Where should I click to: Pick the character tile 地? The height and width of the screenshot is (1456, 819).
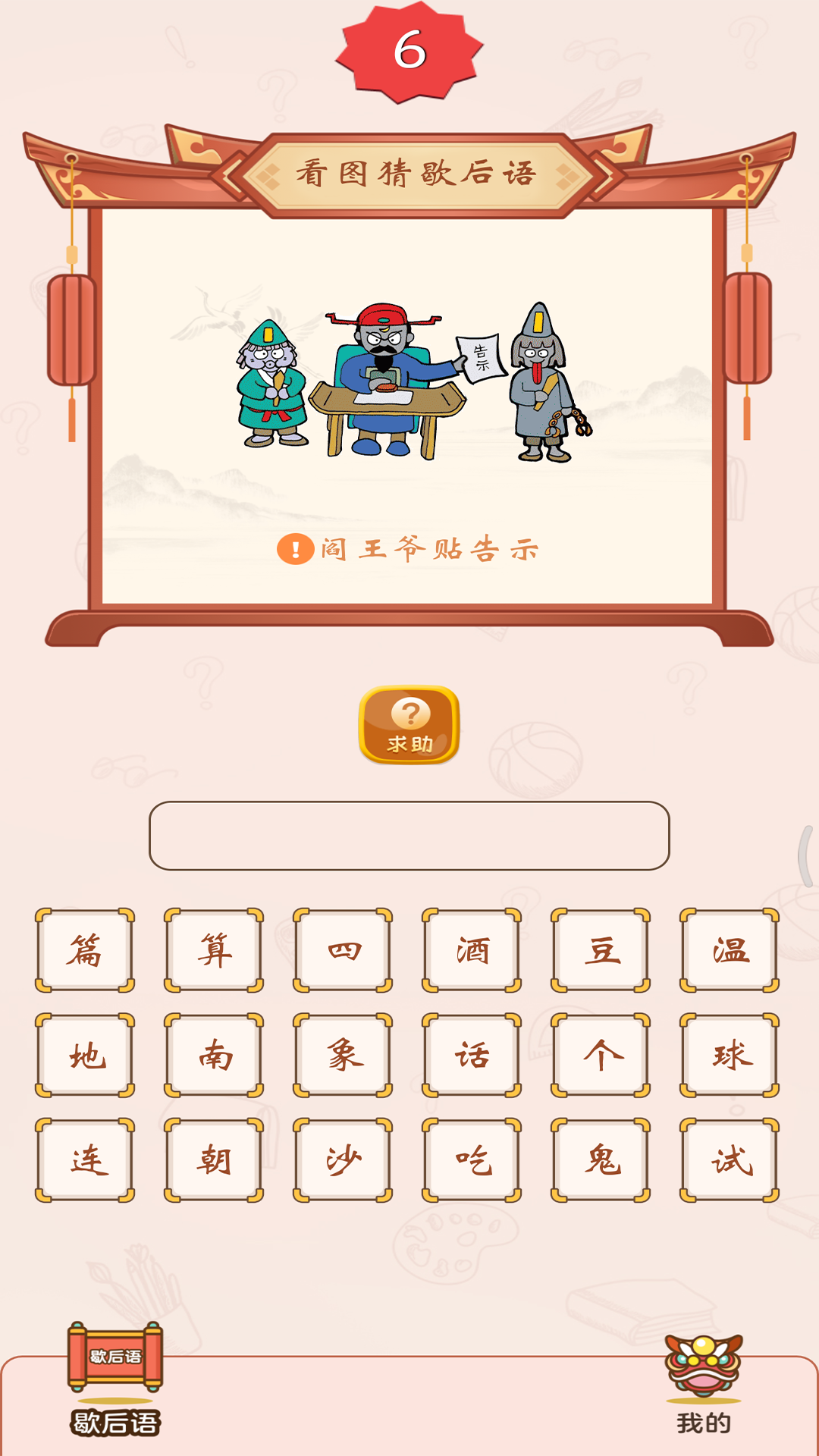tap(85, 1055)
